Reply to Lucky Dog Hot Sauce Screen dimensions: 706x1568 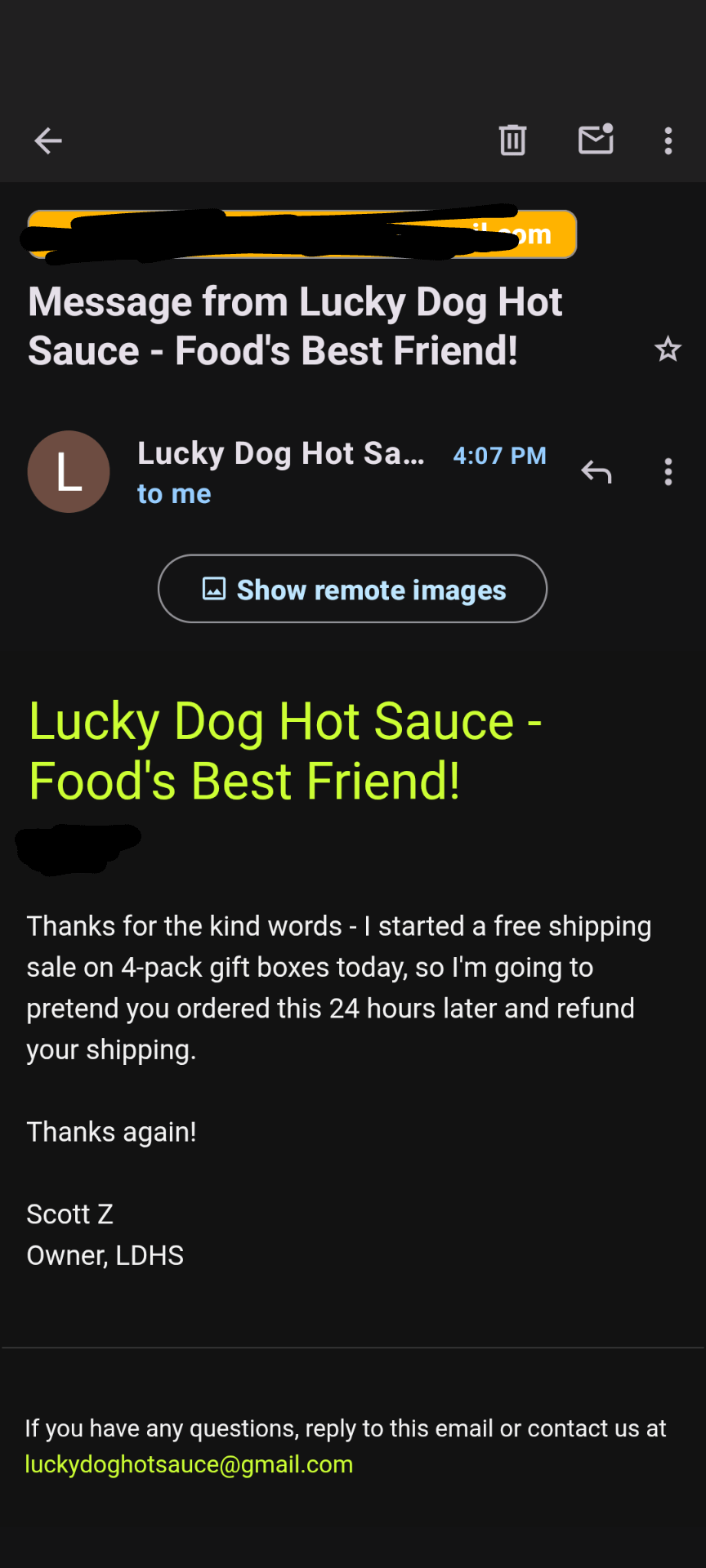[597, 472]
